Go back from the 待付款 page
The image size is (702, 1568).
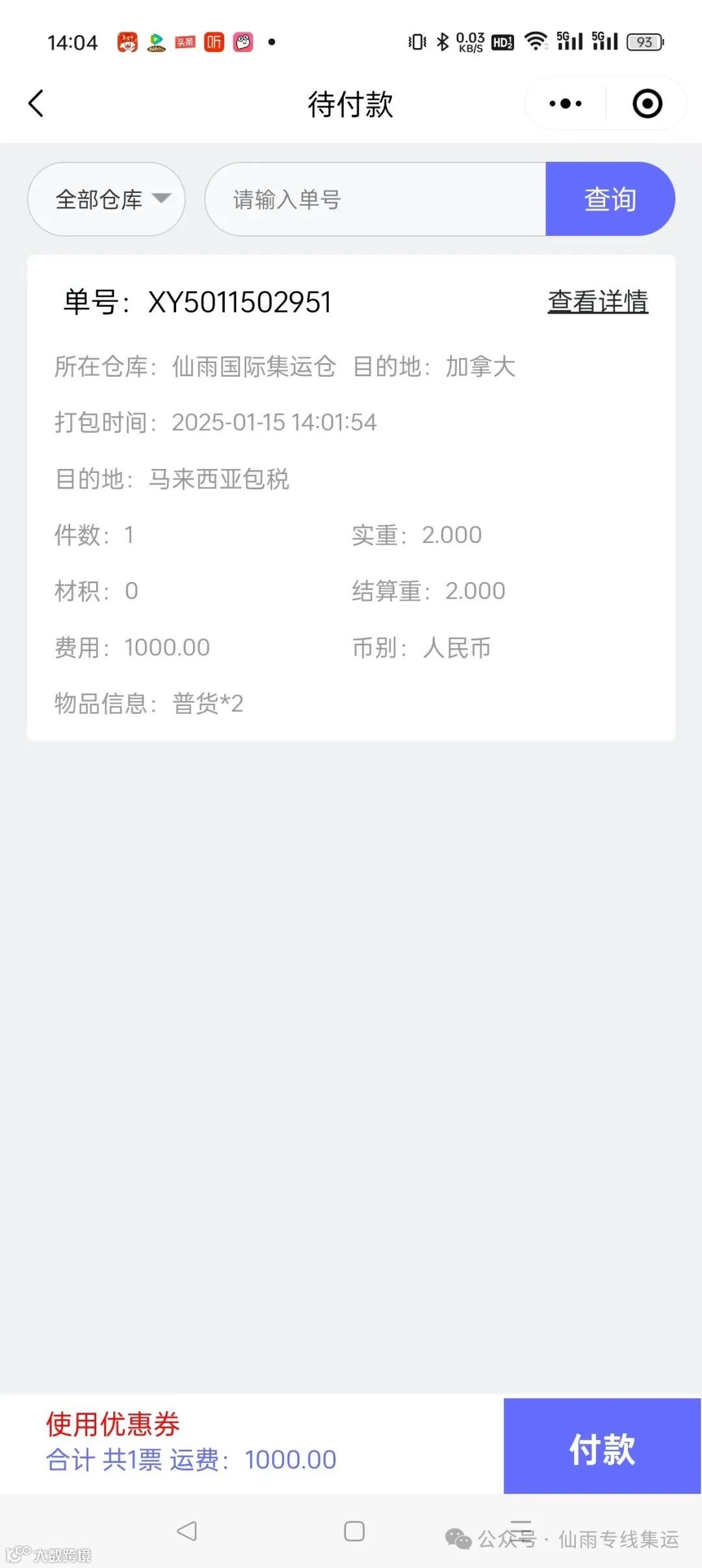[36, 104]
